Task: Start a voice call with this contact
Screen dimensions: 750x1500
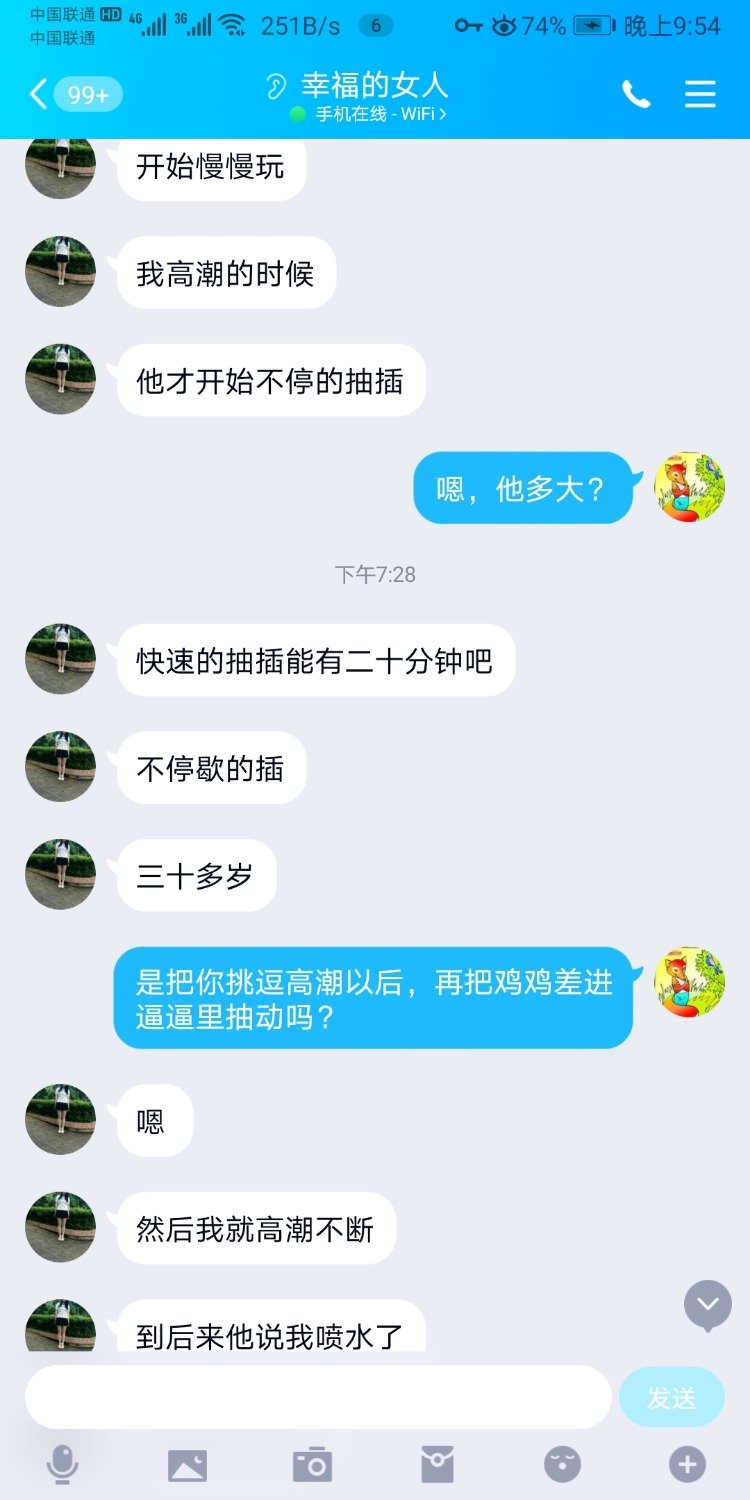Action: (636, 95)
